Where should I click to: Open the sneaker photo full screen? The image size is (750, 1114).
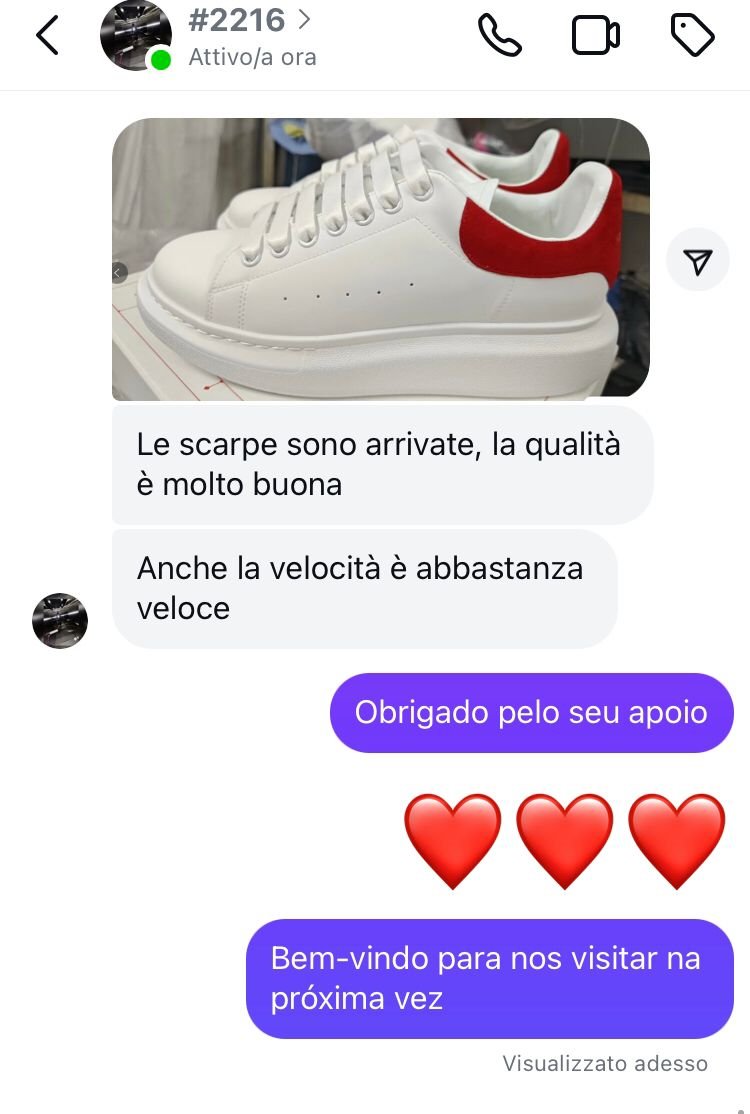point(380,260)
